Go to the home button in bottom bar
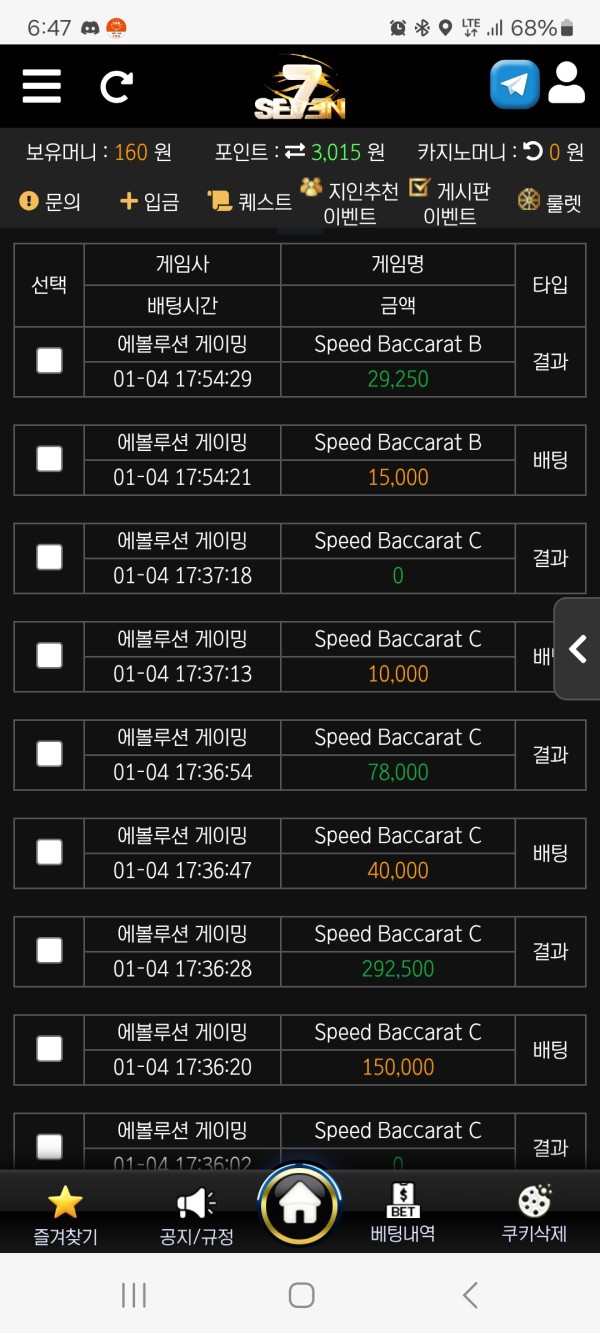Image resolution: width=600 pixels, height=1333 pixels. point(300,1206)
